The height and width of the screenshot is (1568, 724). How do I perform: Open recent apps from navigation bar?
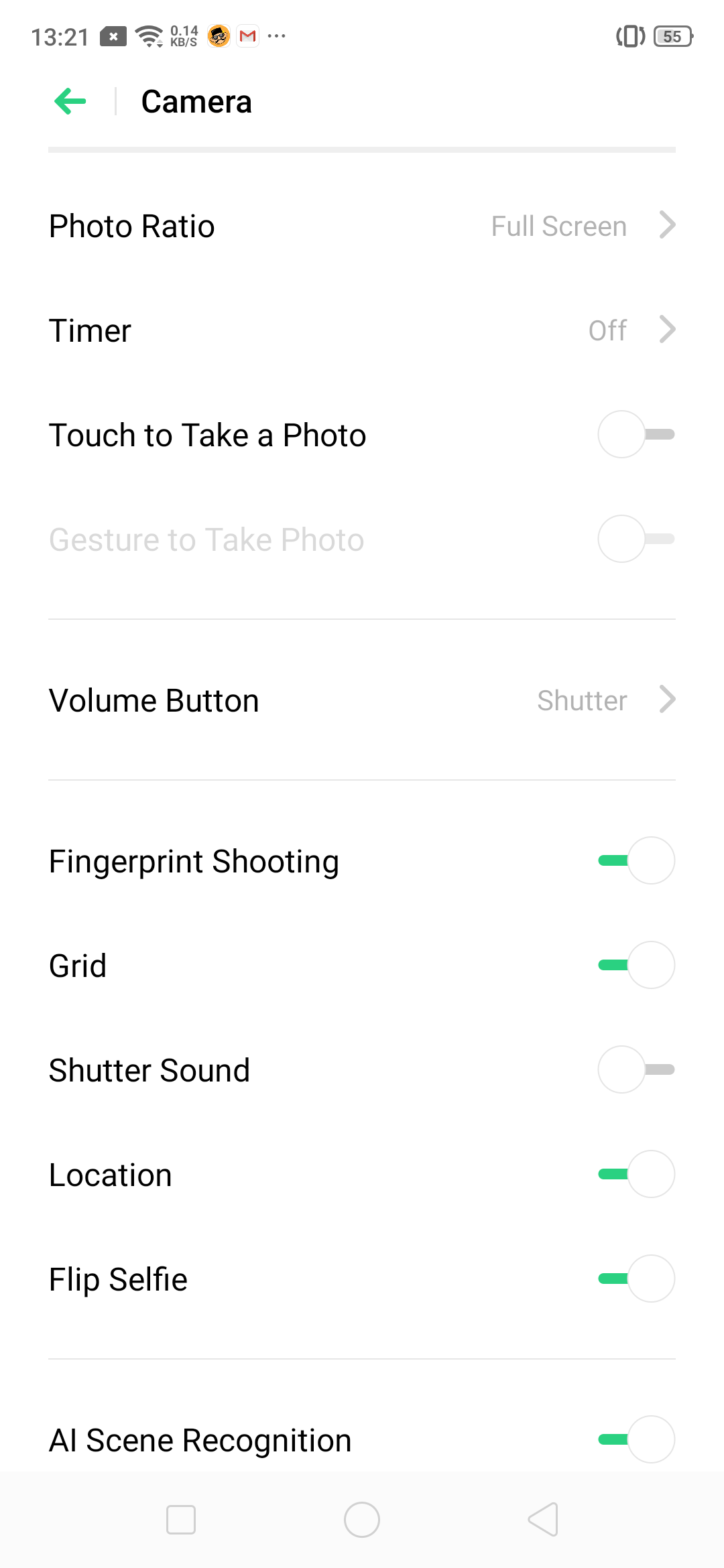pos(181,1520)
